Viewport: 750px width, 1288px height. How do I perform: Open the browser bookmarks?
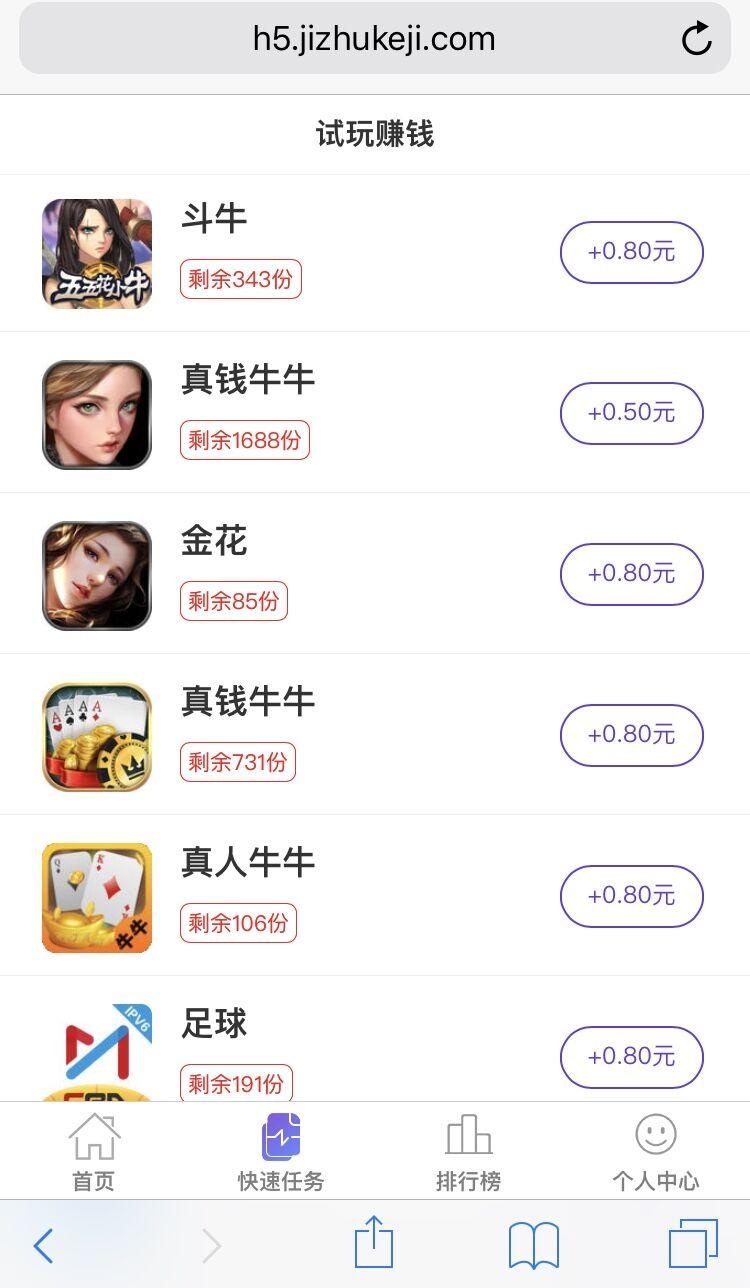coord(533,1246)
